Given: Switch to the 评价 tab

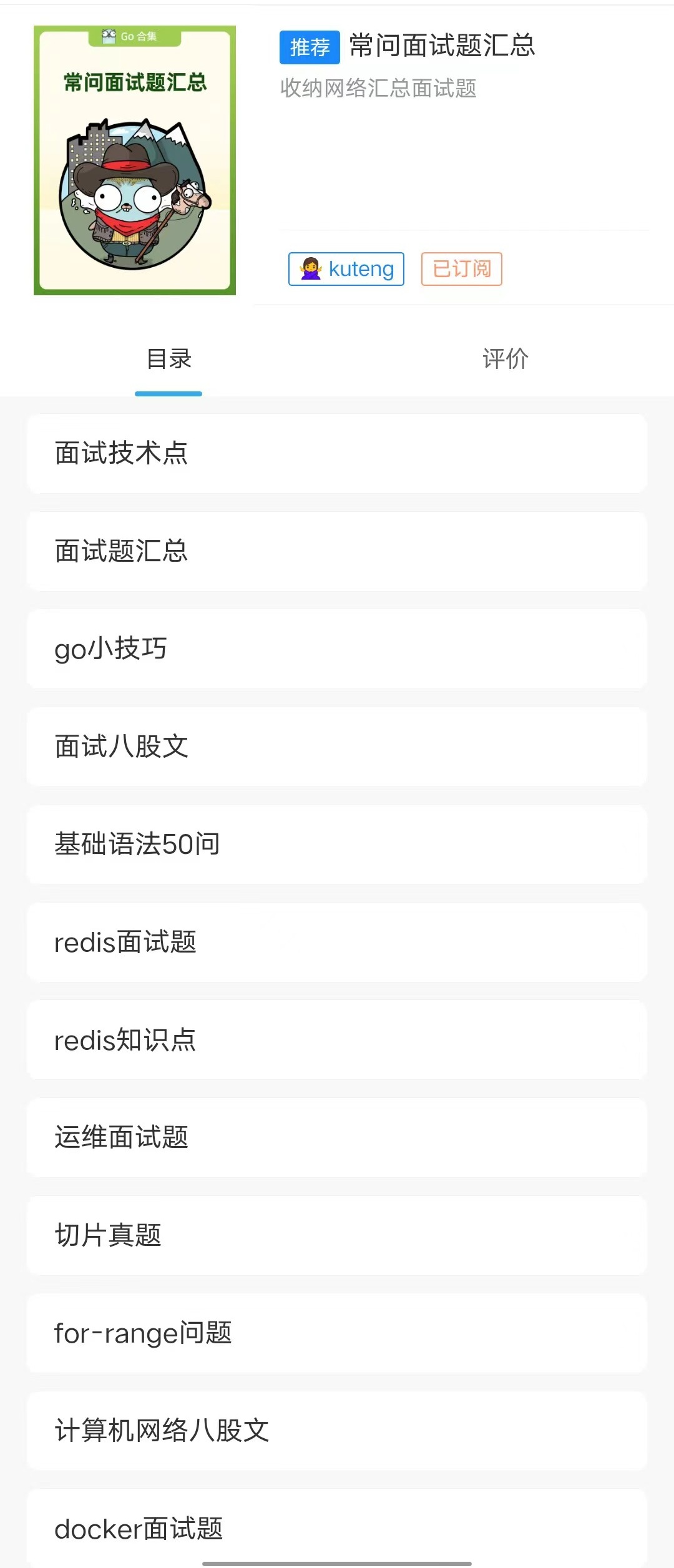Looking at the screenshot, I should pyautogui.click(x=505, y=359).
